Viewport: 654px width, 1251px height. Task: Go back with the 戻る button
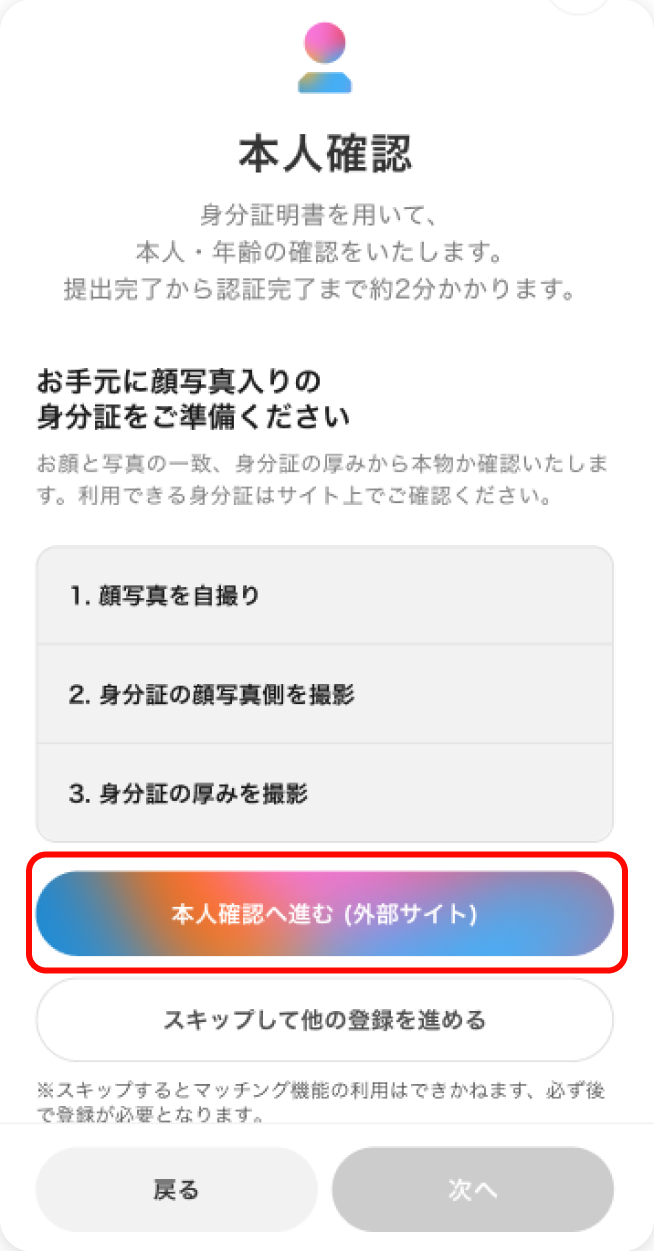[177, 1189]
